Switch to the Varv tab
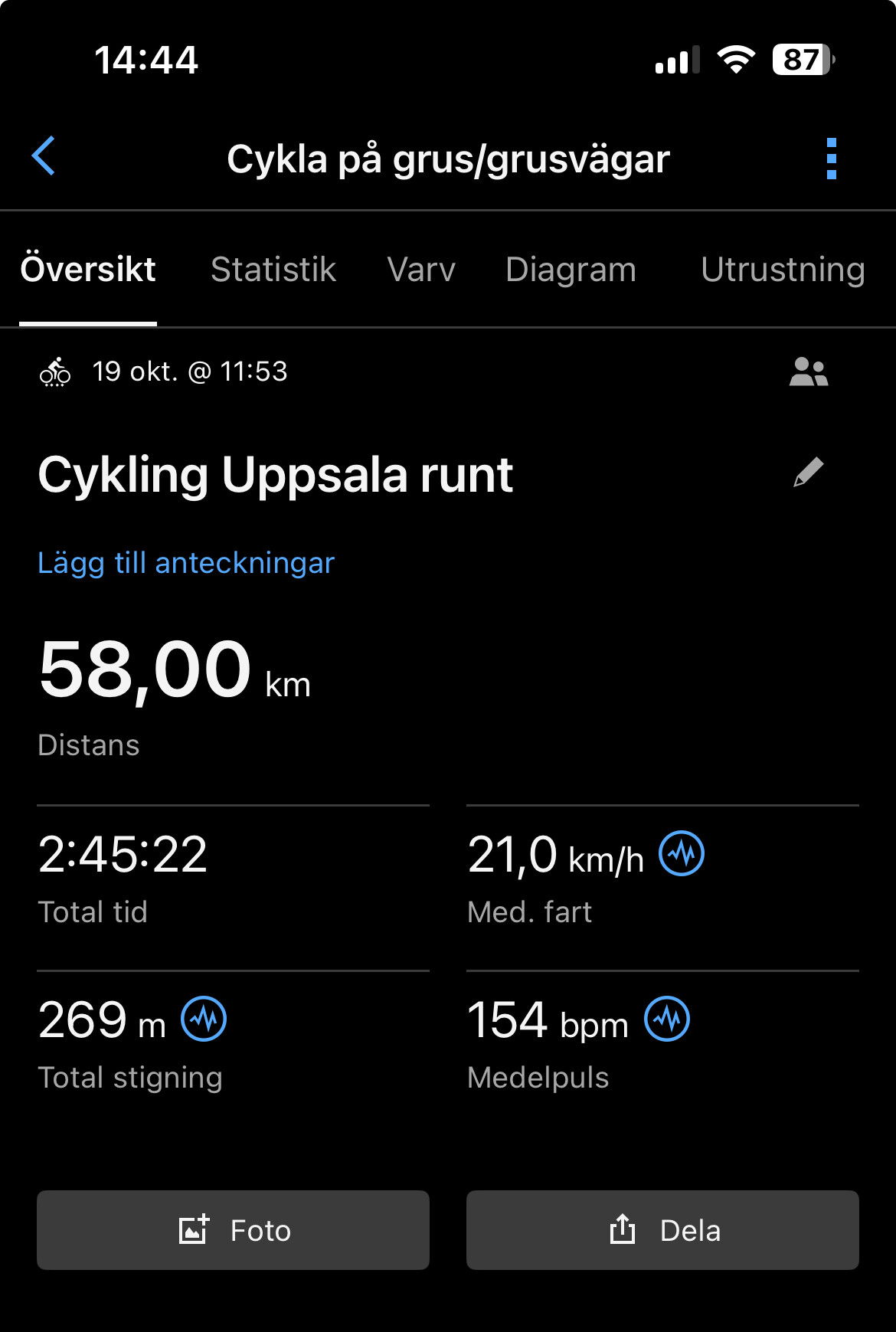The image size is (896, 1332). coord(421,270)
